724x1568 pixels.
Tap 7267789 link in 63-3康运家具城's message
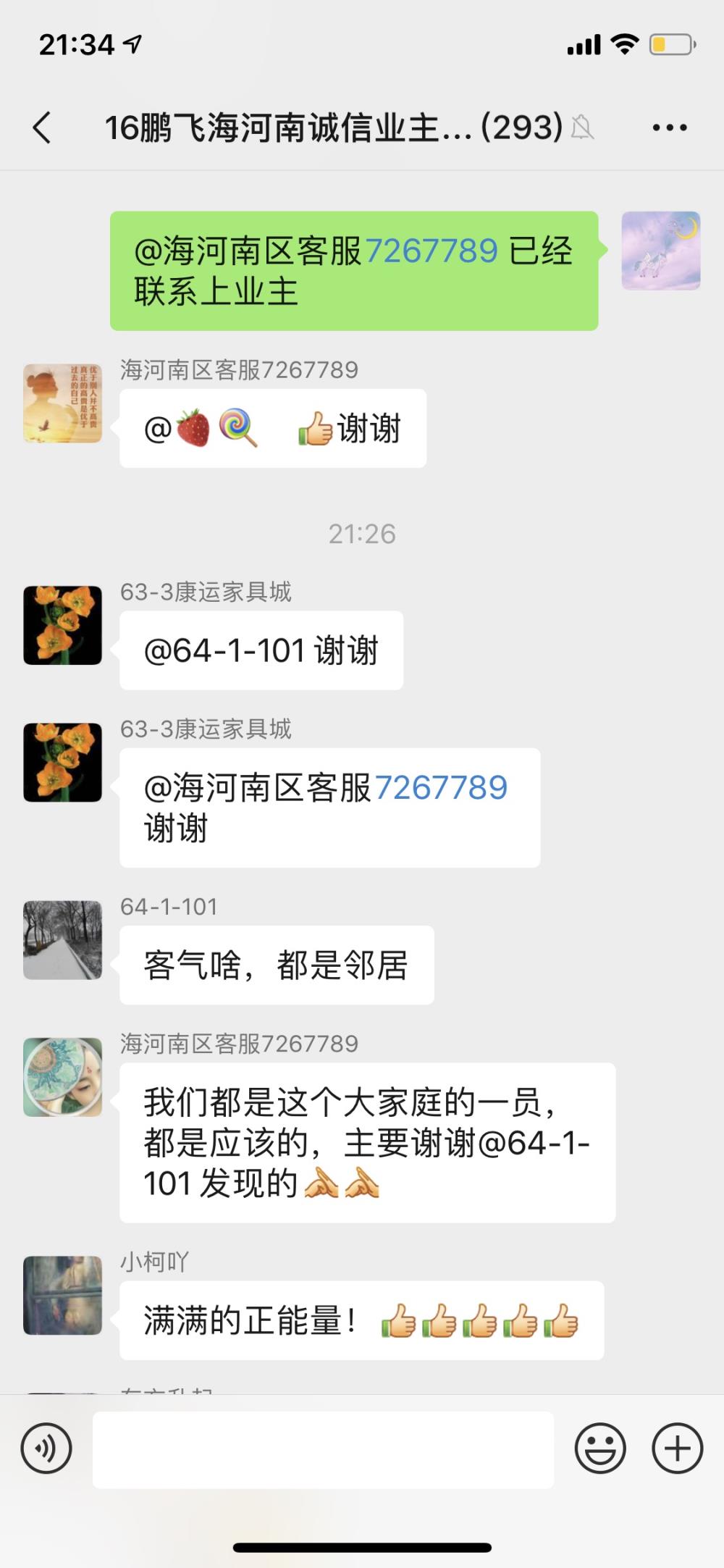(441, 787)
